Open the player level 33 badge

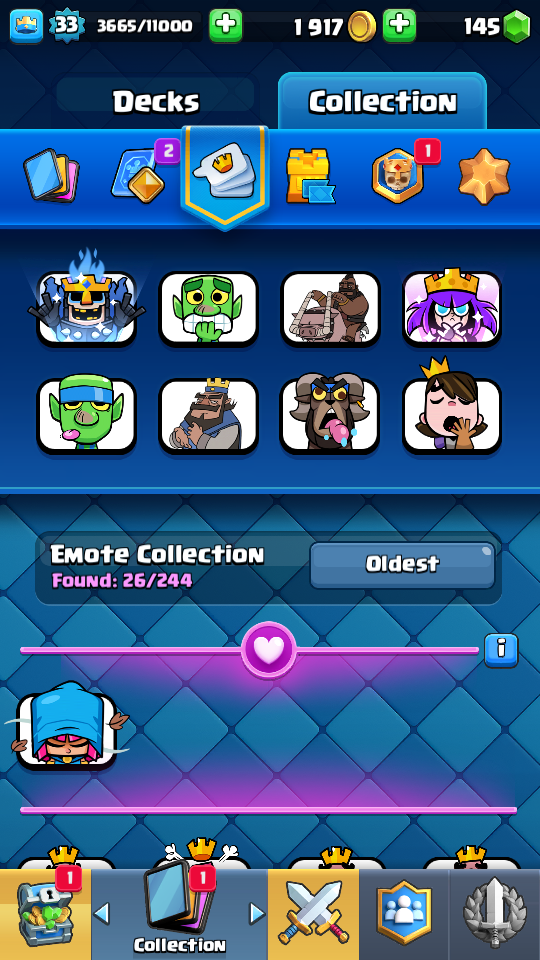(66, 26)
